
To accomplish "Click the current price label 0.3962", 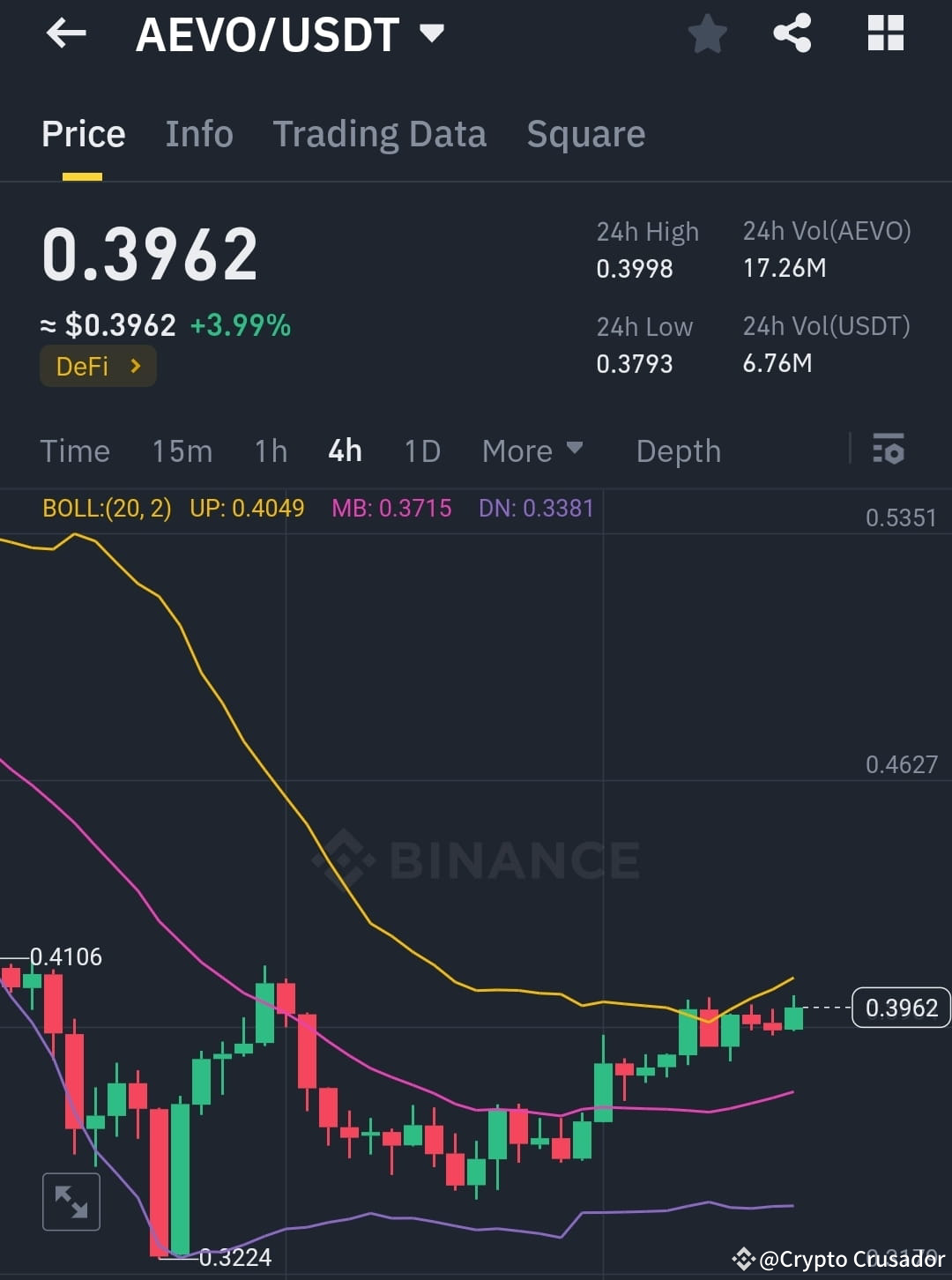I will pyautogui.click(x=900, y=1008).
